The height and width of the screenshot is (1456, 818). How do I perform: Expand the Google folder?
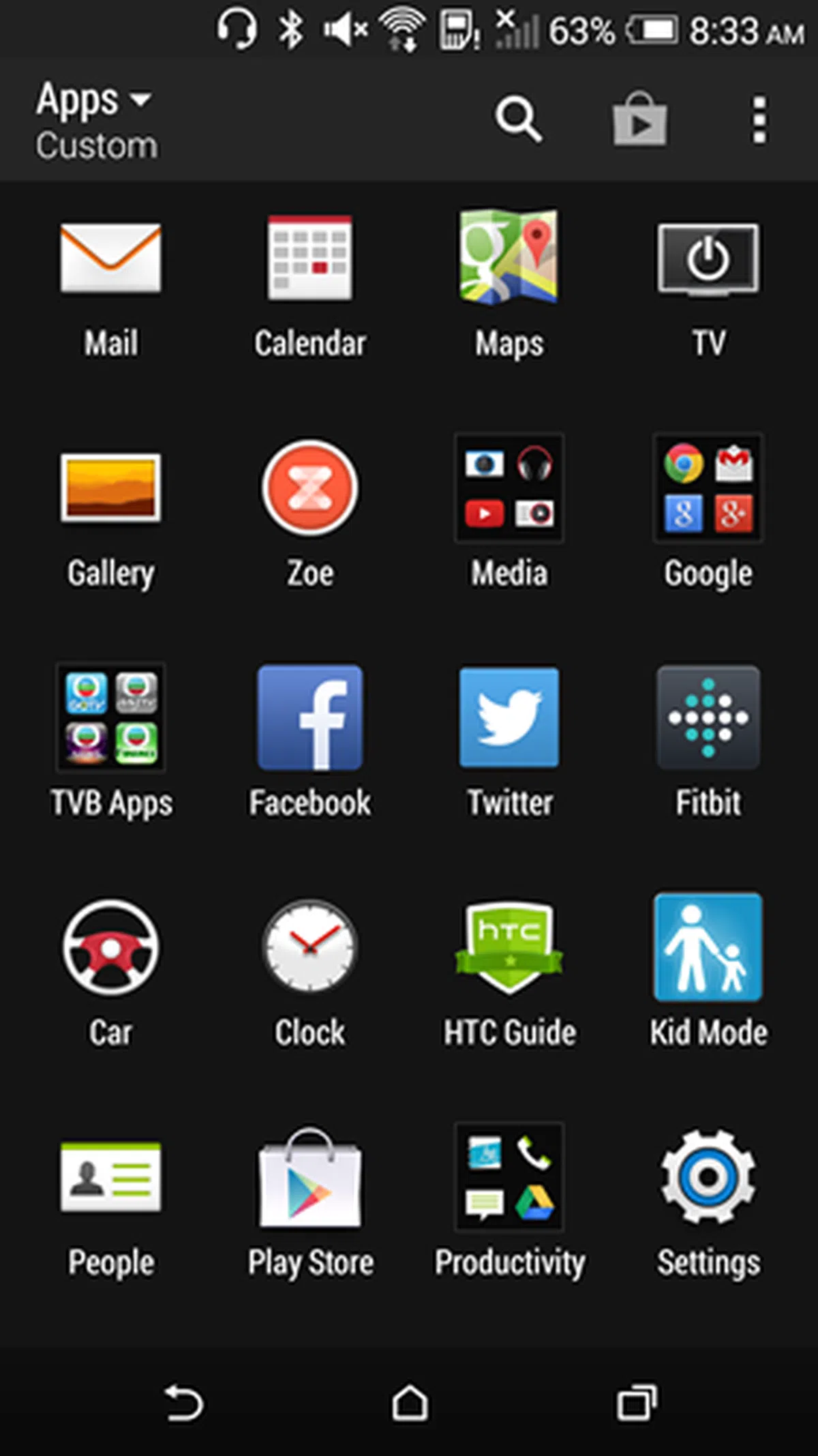(708, 488)
